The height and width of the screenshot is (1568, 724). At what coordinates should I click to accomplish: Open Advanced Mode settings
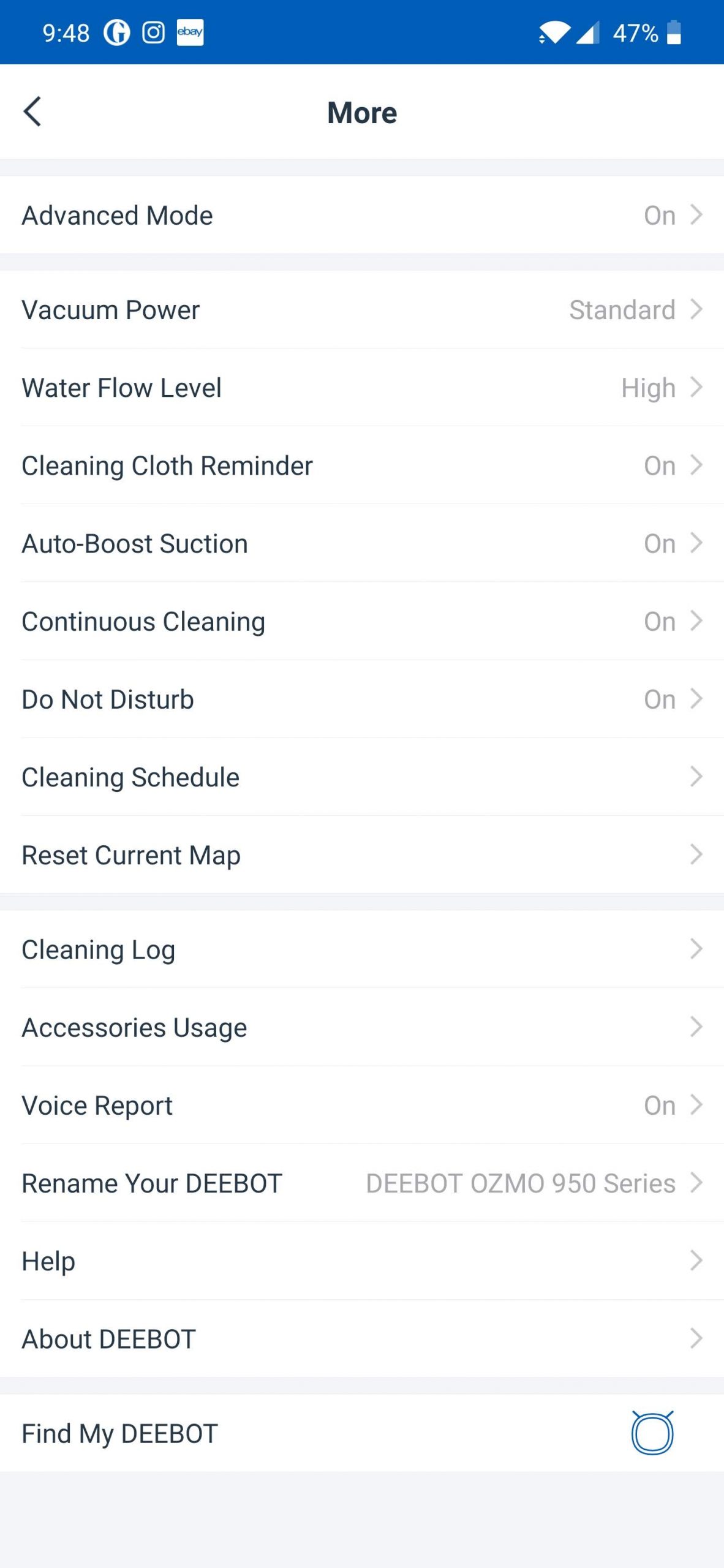click(362, 215)
